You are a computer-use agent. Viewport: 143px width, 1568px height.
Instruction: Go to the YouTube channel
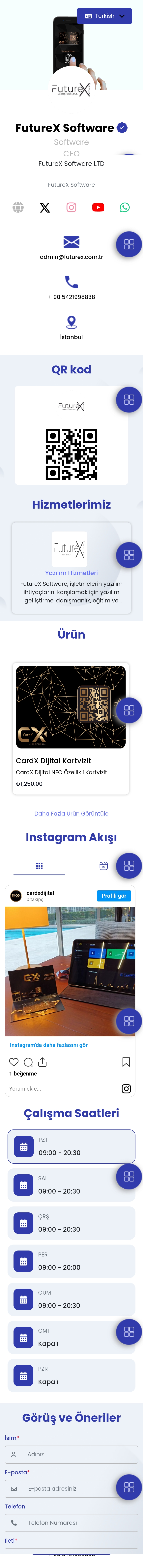(x=98, y=208)
